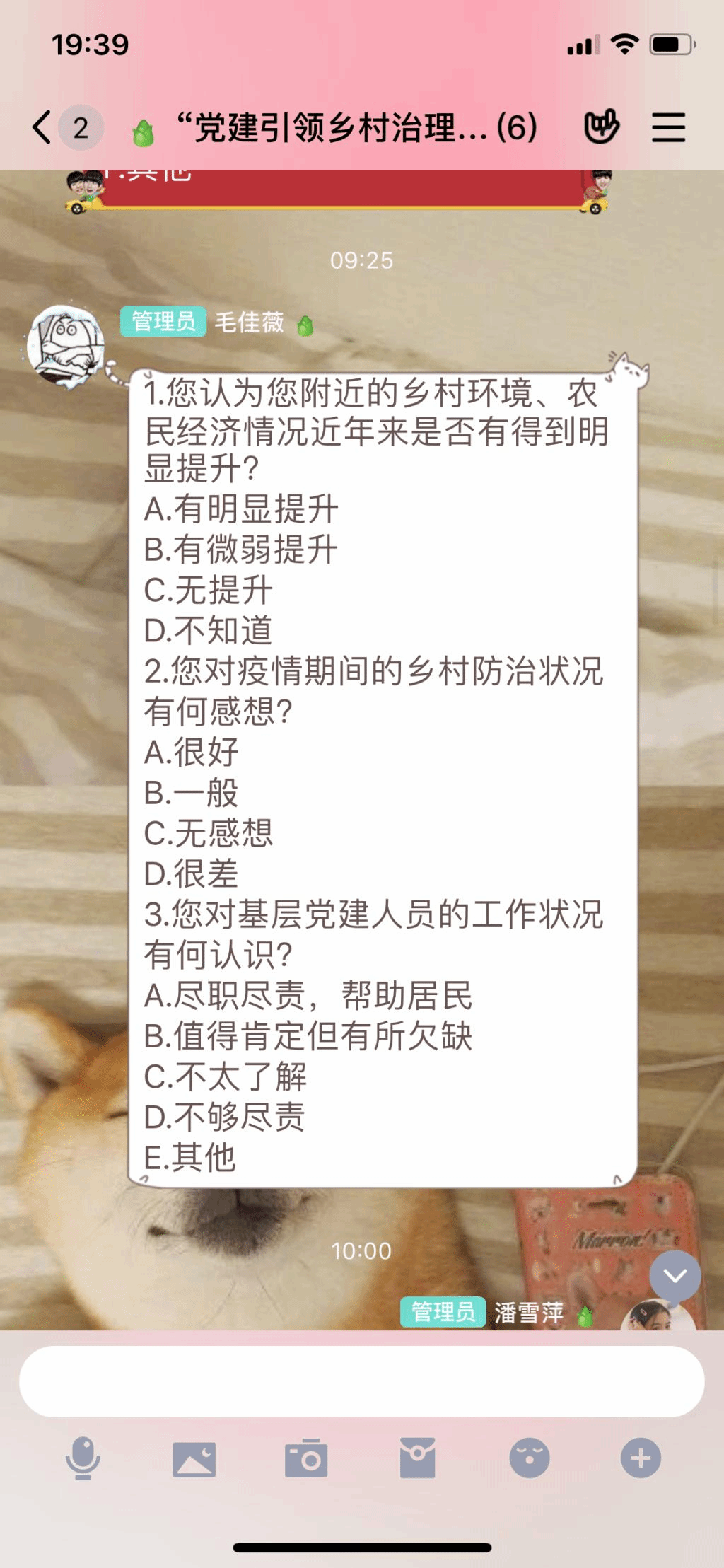
Task: Open the photo gallery picker
Action: [194, 1458]
